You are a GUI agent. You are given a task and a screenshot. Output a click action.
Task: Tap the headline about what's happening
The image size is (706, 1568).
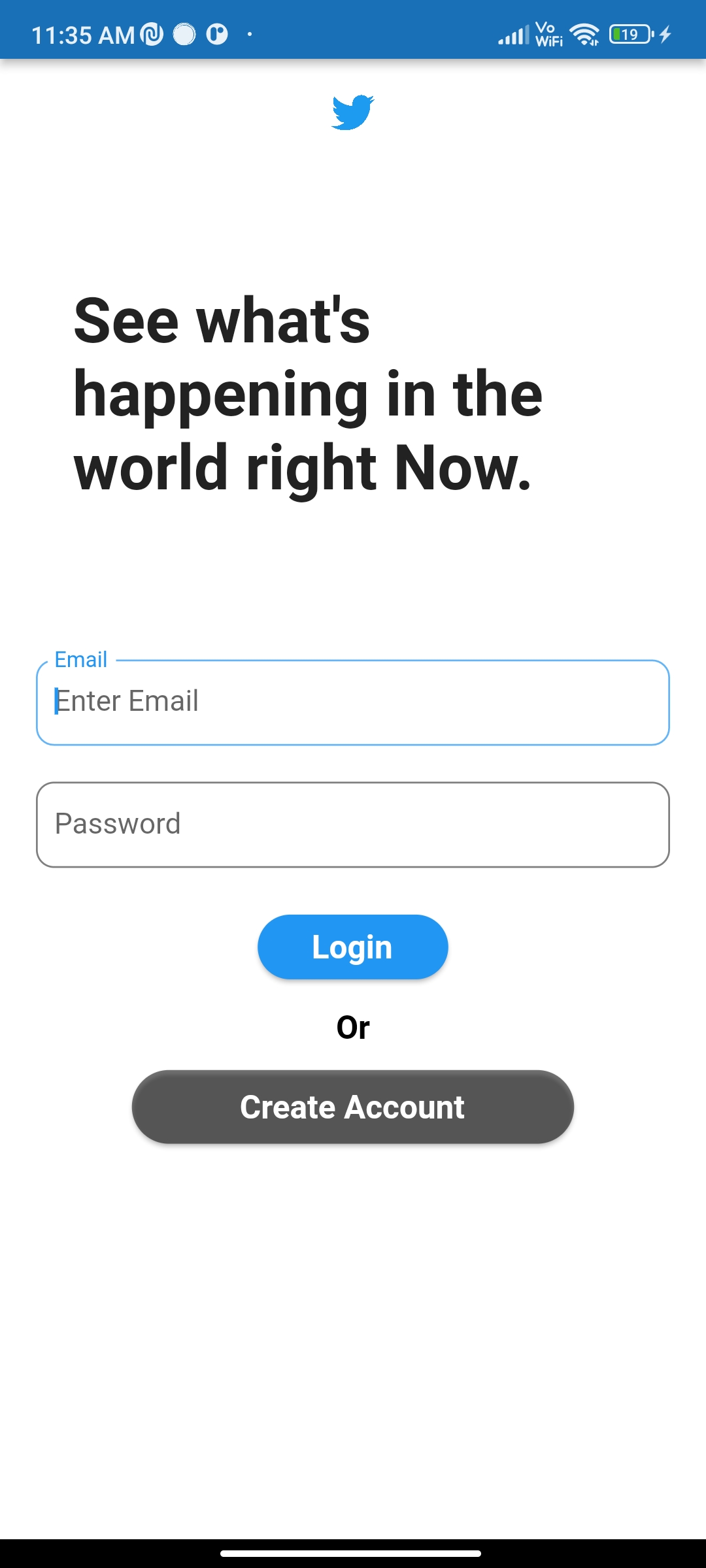point(309,393)
